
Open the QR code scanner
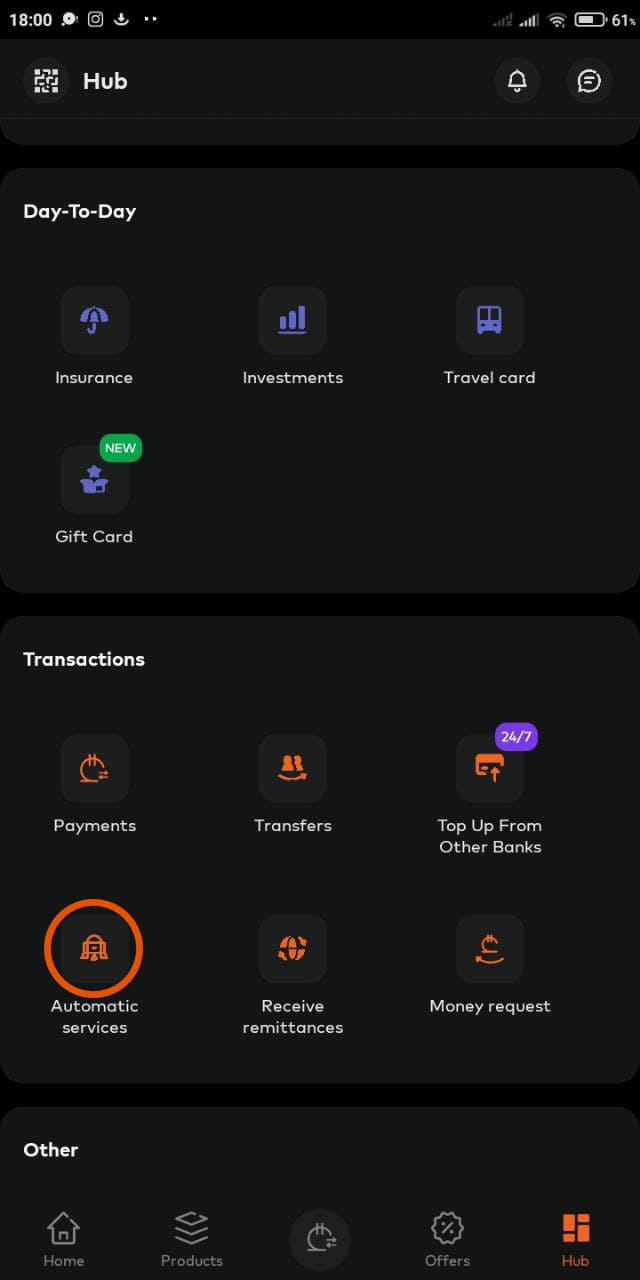point(46,81)
